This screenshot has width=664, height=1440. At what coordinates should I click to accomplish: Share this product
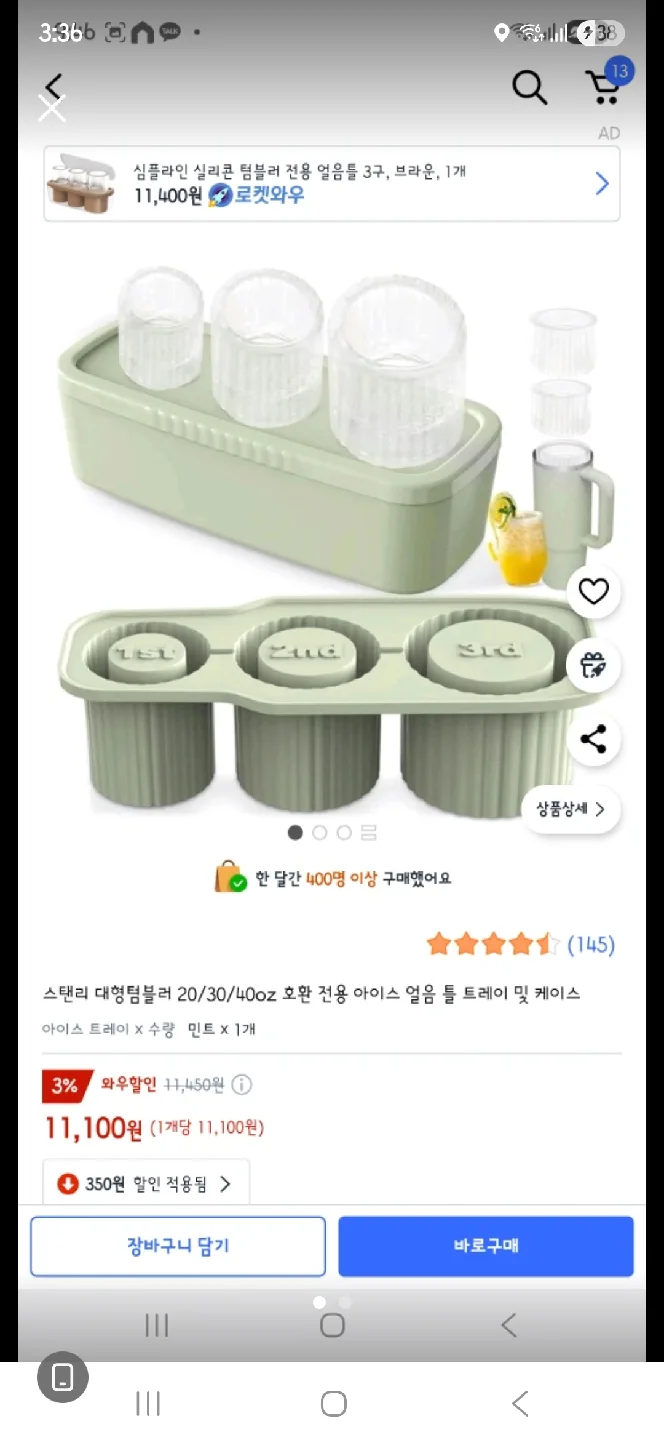click(x=593, y=739)
